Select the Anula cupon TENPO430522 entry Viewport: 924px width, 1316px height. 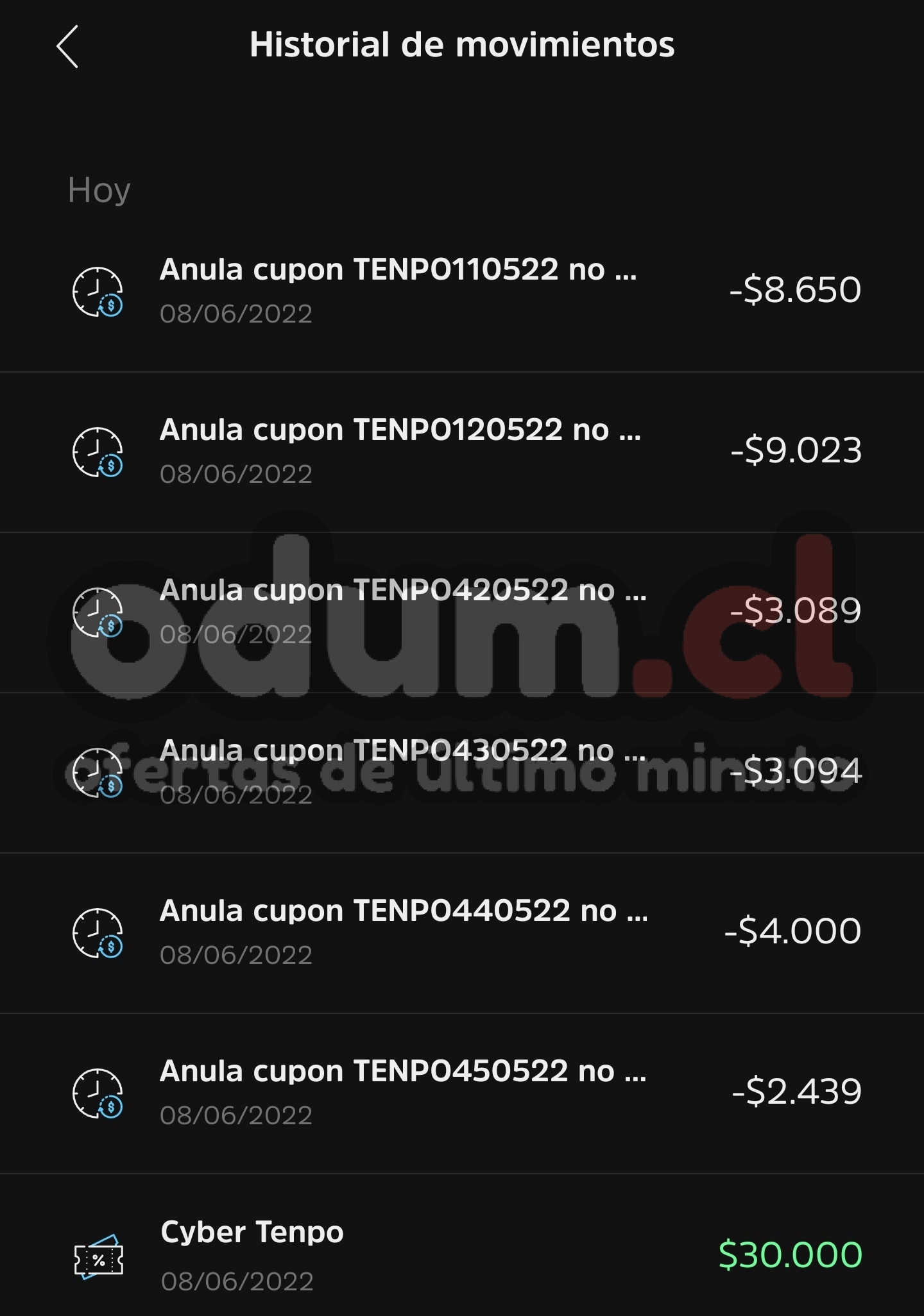pos(462,772)
